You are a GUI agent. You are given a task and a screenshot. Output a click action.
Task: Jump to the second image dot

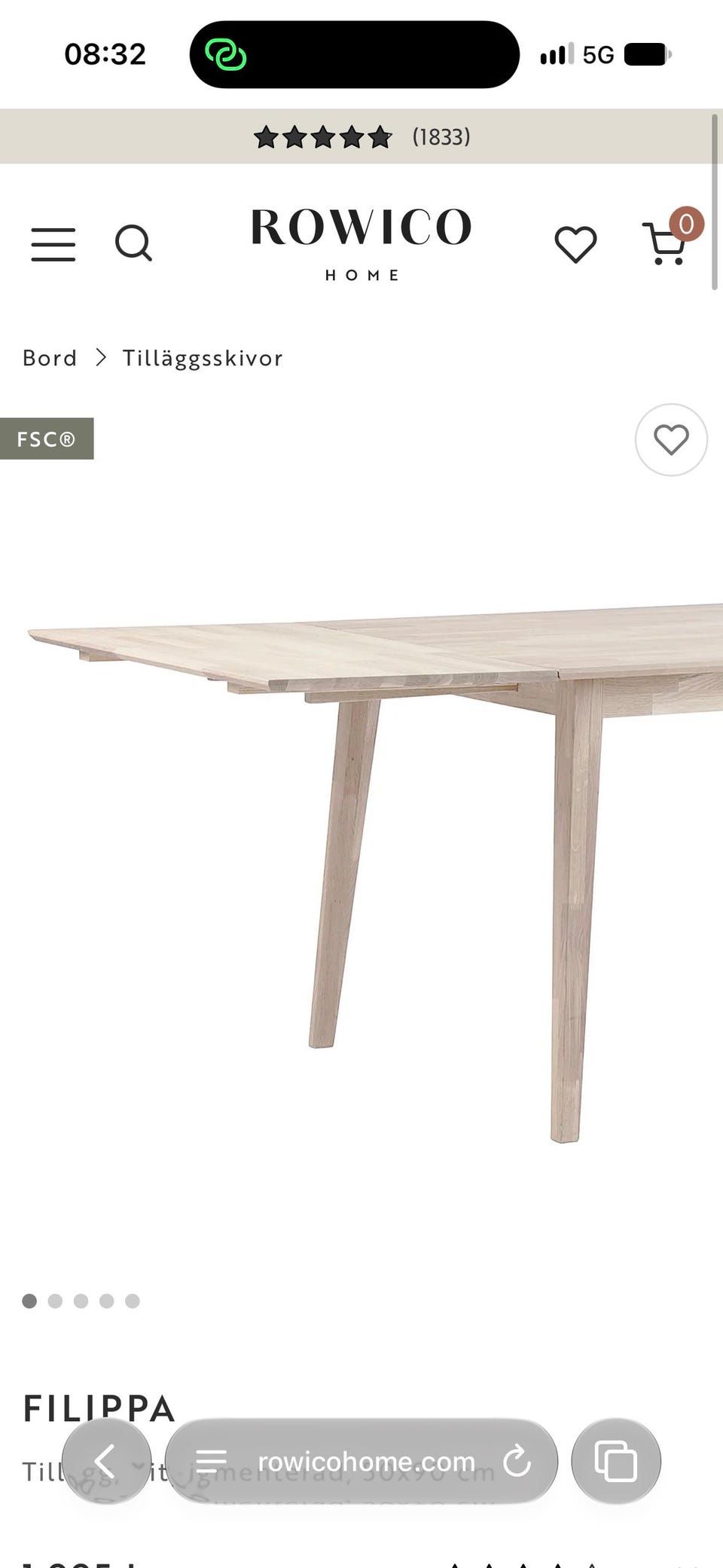tap(55, 1301)
